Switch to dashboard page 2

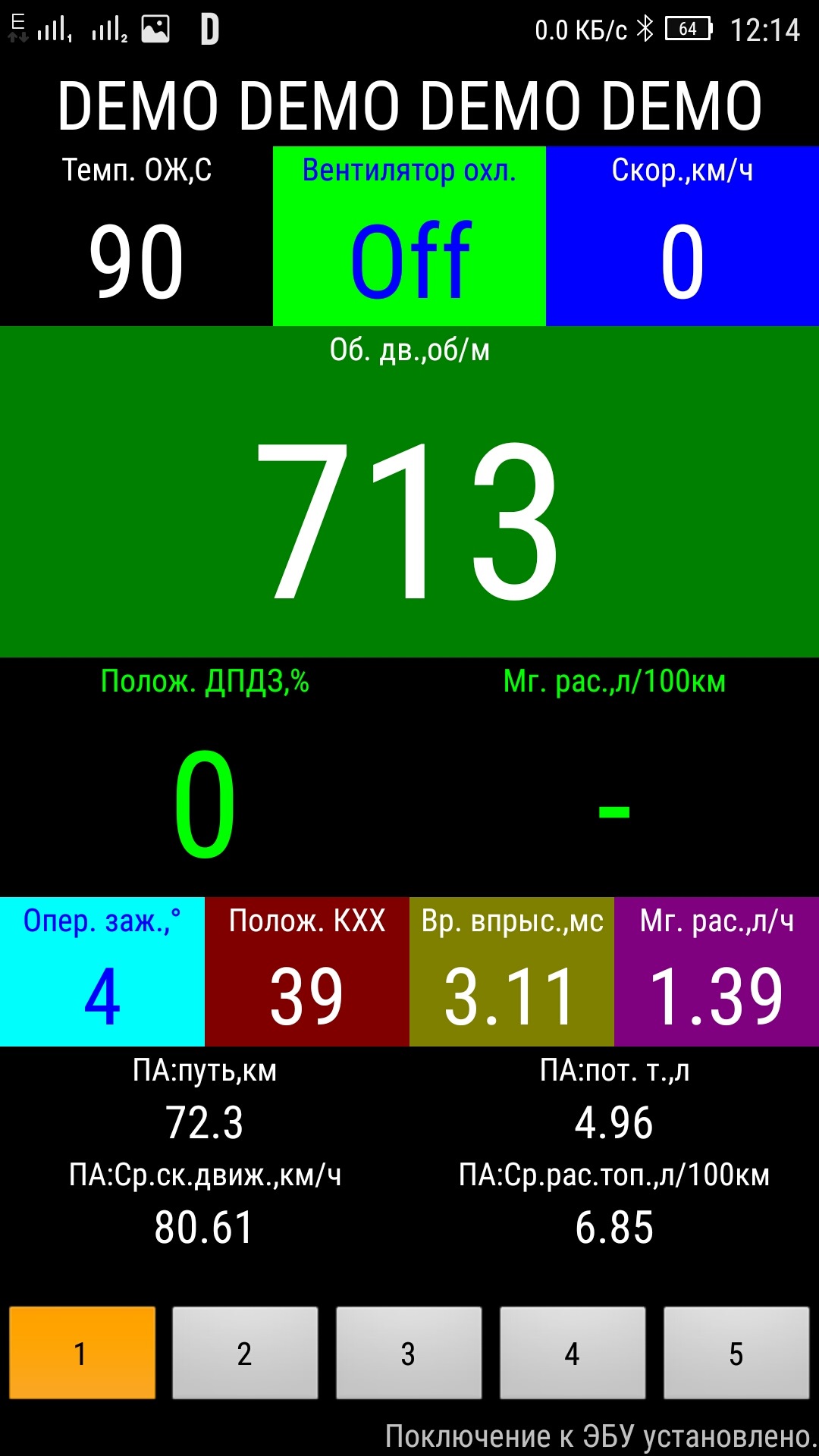pyautogui.click(x=245, y=1353)
